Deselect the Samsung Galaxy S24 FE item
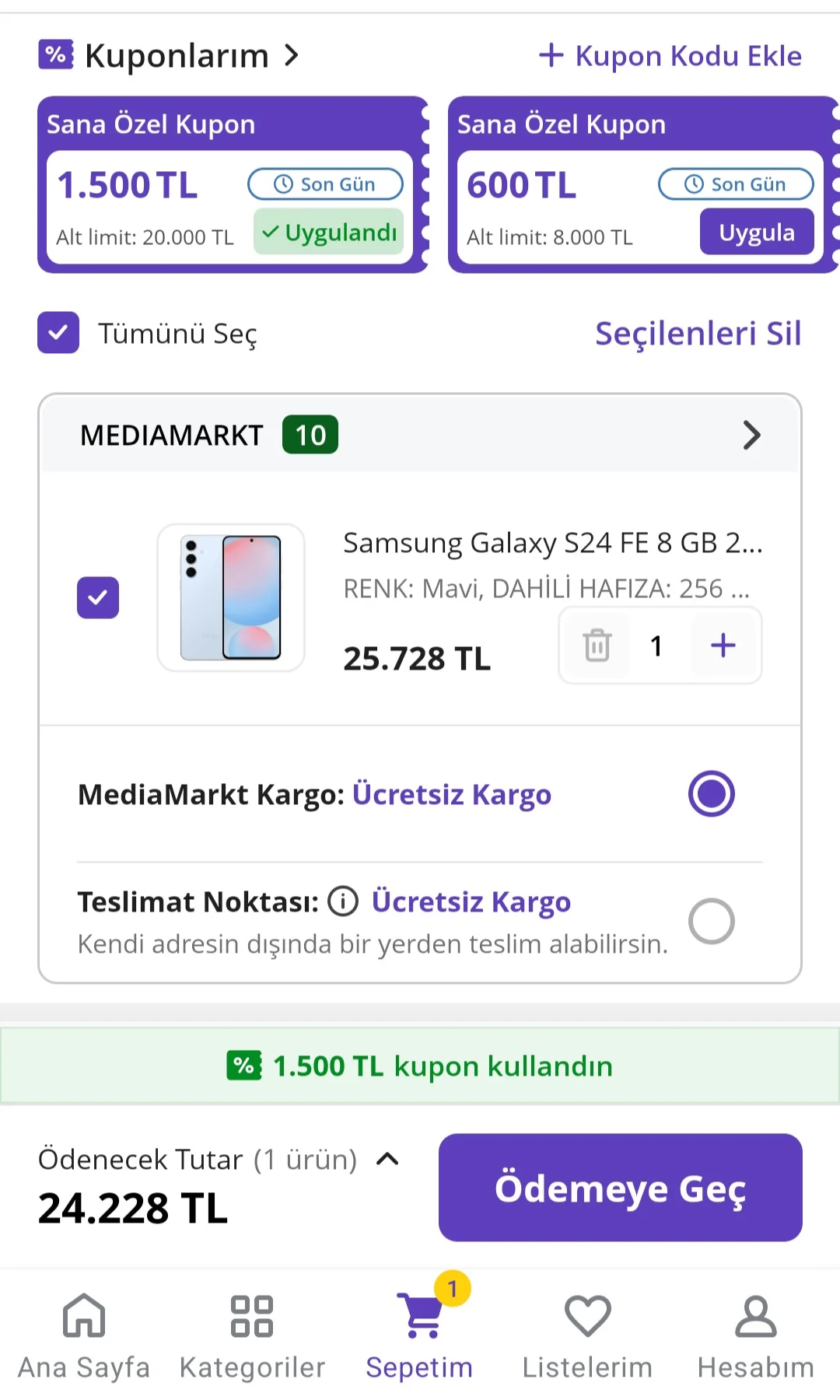This screenshot has height=1400, width=840. tap(98, 597)
